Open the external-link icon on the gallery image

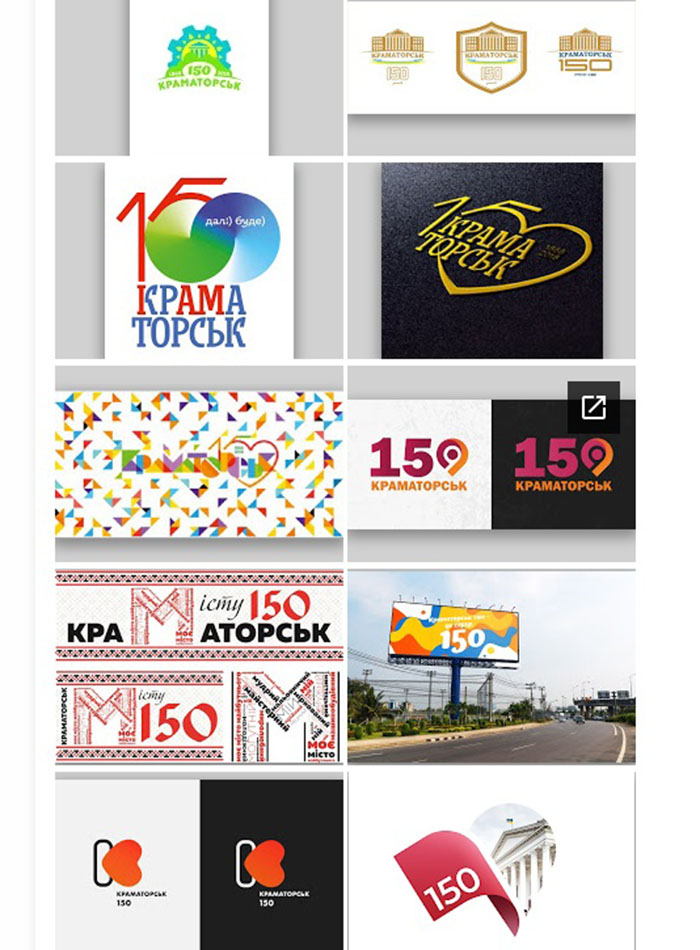point(593,407)
